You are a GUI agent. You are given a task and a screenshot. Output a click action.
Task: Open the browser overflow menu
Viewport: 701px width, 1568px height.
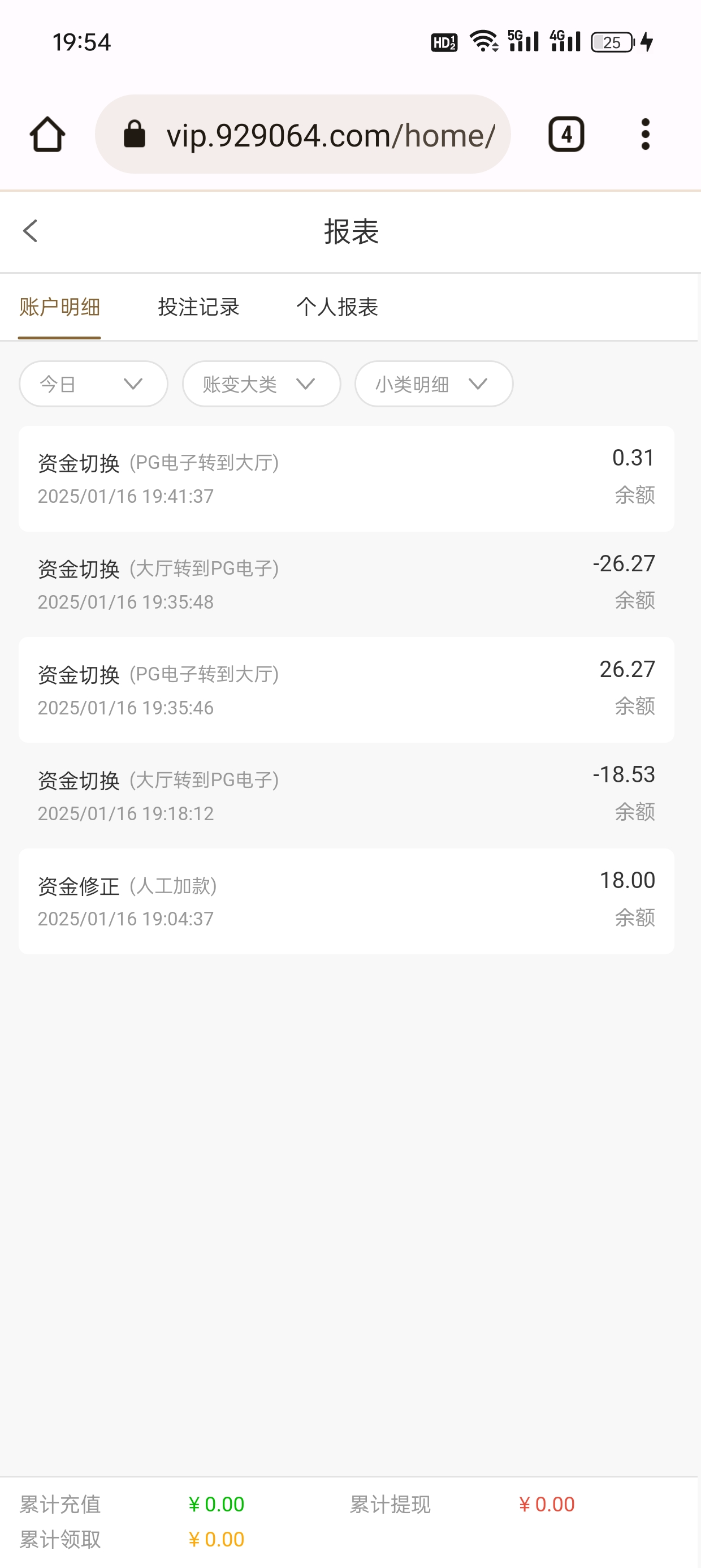[645, 135]
